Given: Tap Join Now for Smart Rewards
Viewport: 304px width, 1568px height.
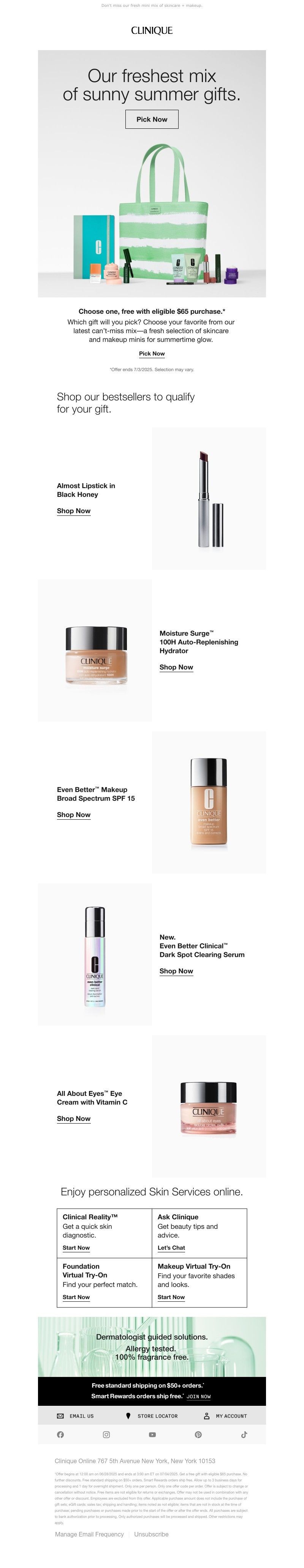Looking at the screenshot, I should pyautogui.click(x=199, y=1396).
